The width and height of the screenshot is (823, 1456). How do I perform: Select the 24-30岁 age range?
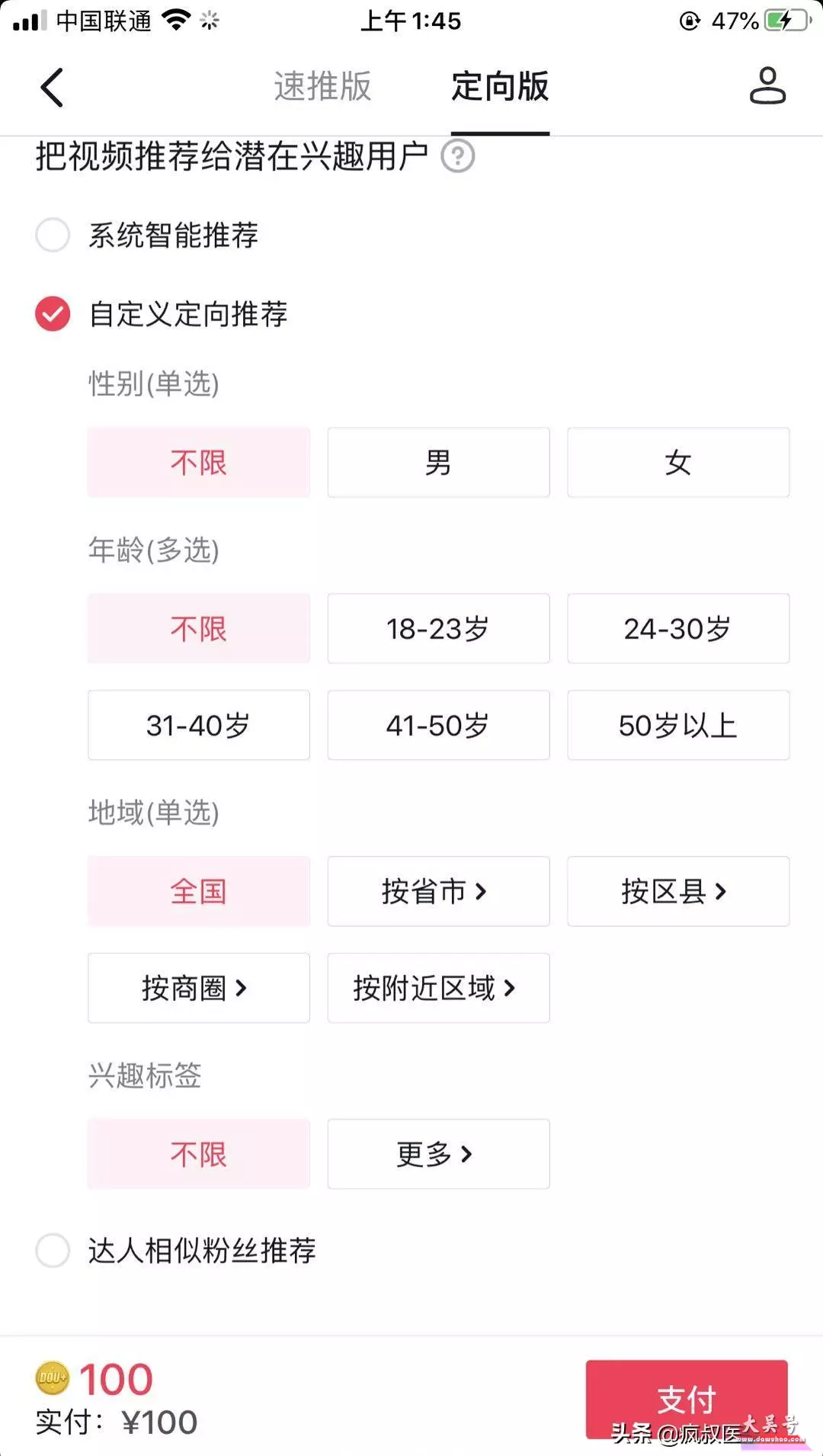678,629
